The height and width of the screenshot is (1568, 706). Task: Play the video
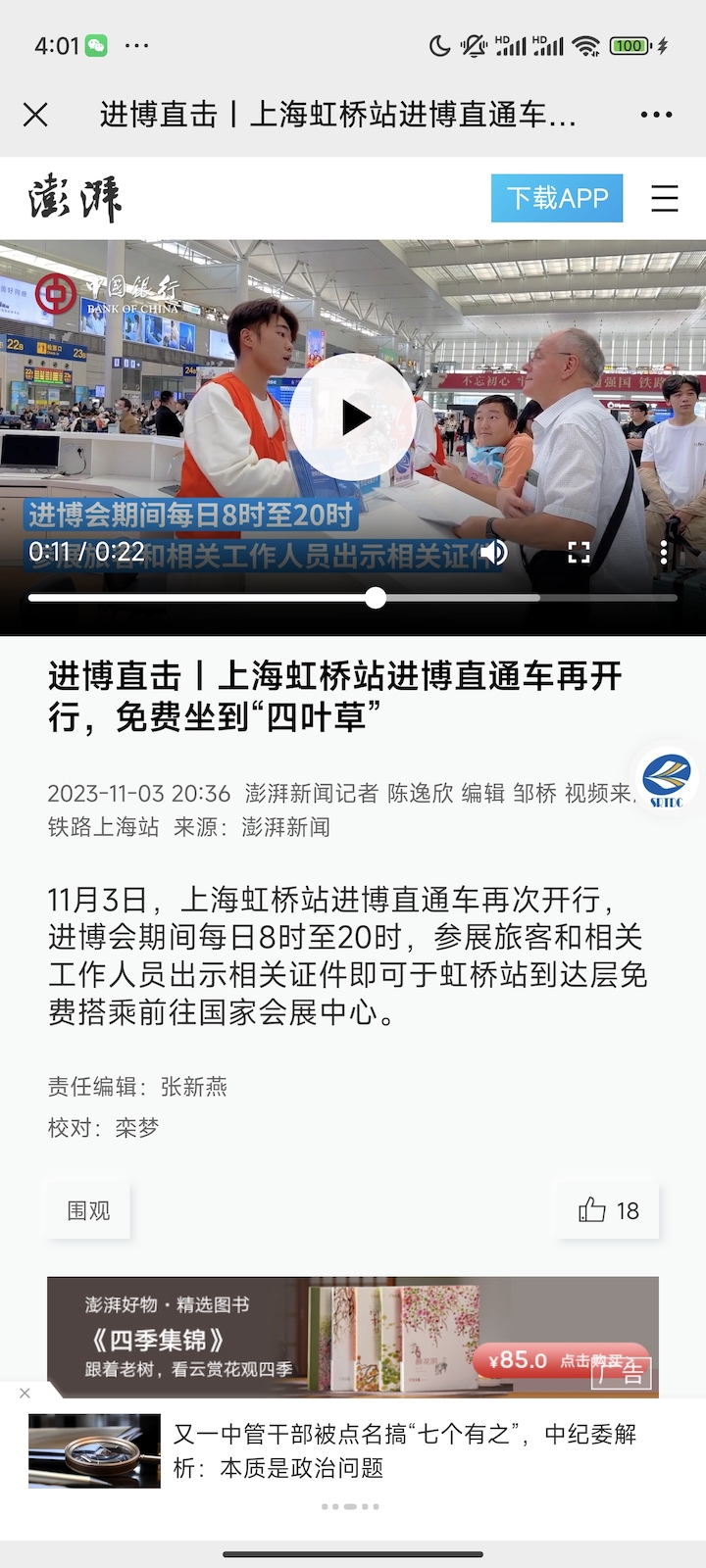tap(353, 417)
